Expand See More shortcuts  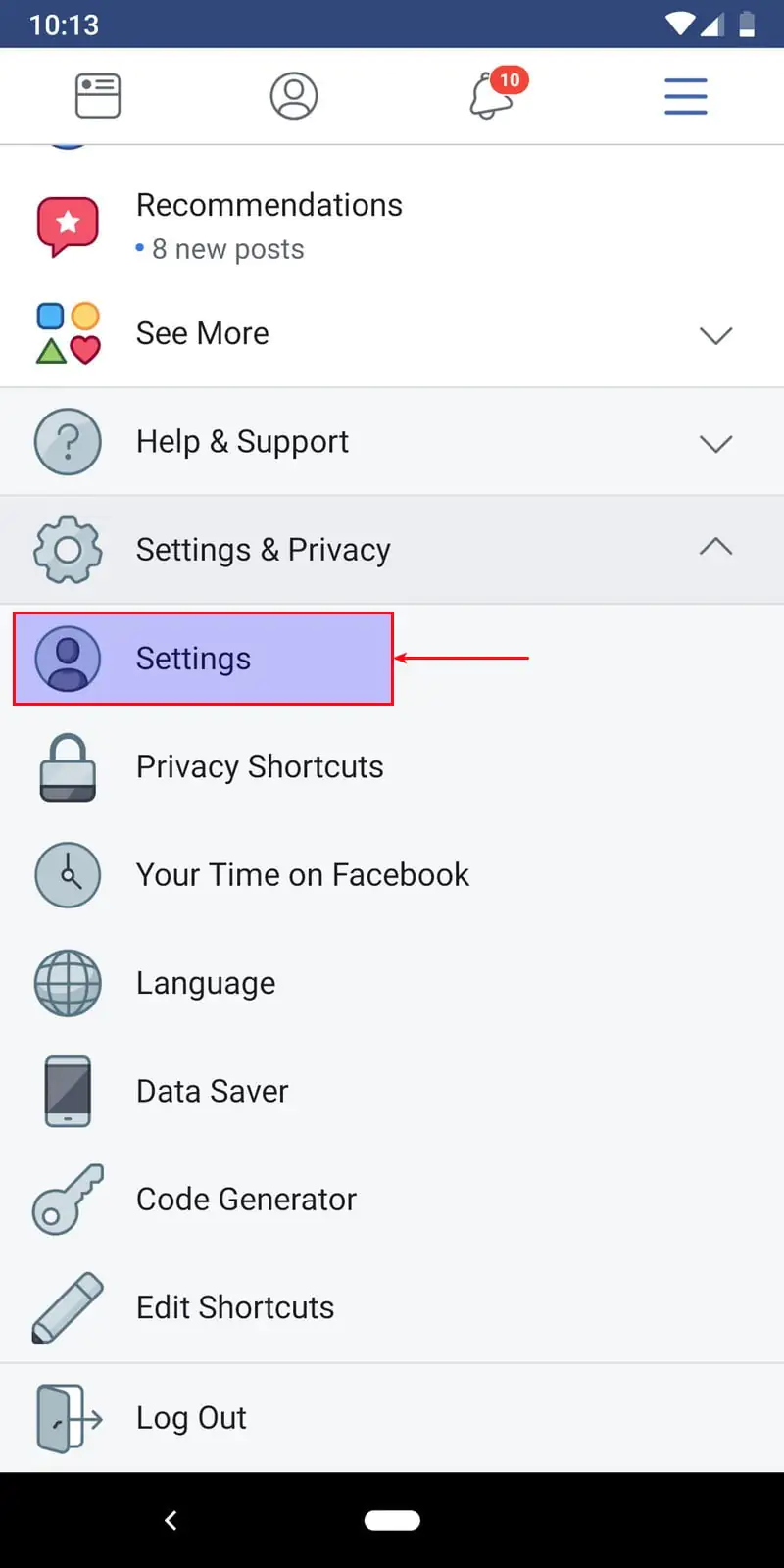point(392,334)
